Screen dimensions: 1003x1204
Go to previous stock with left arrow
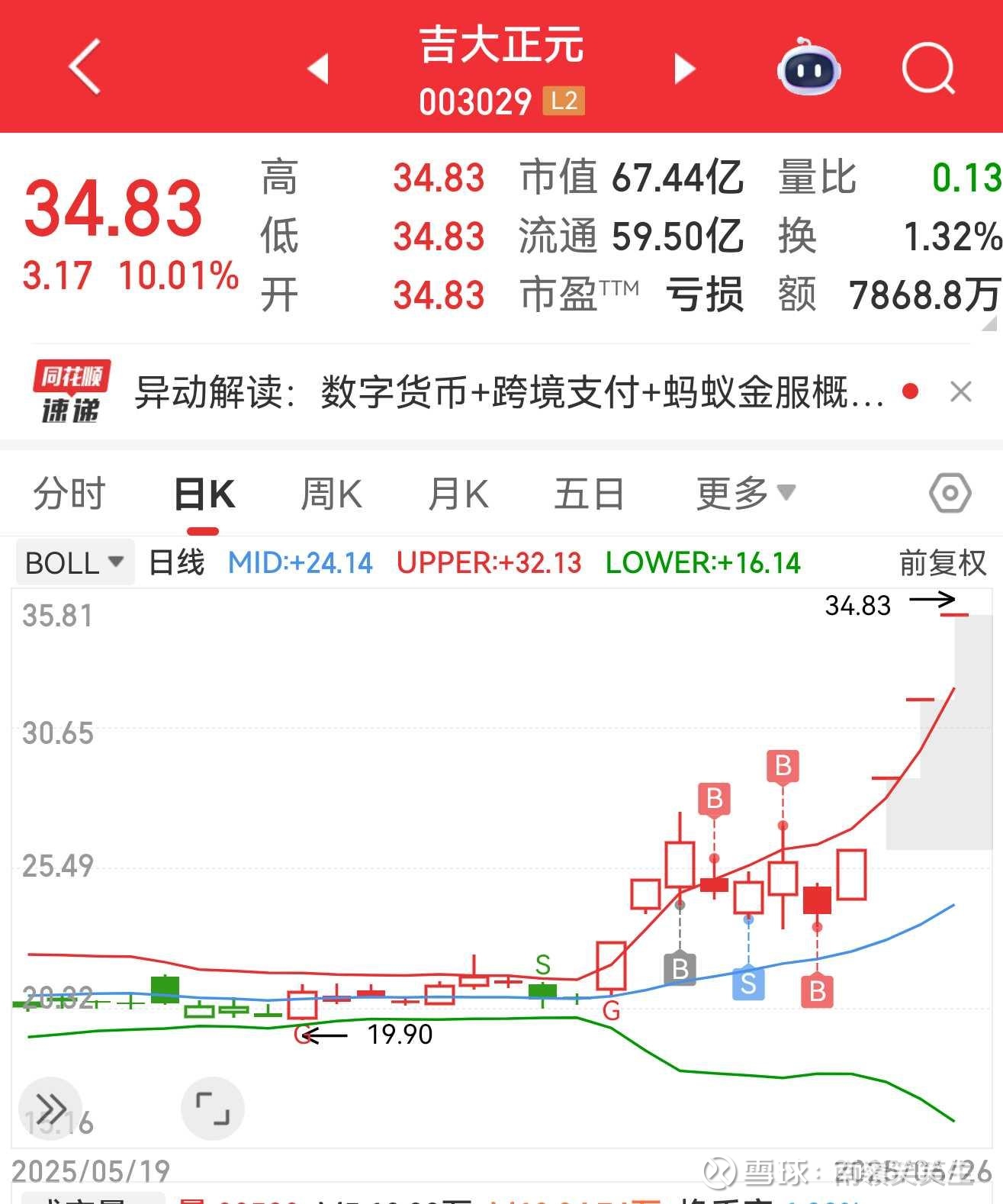(x=320, y=67)
